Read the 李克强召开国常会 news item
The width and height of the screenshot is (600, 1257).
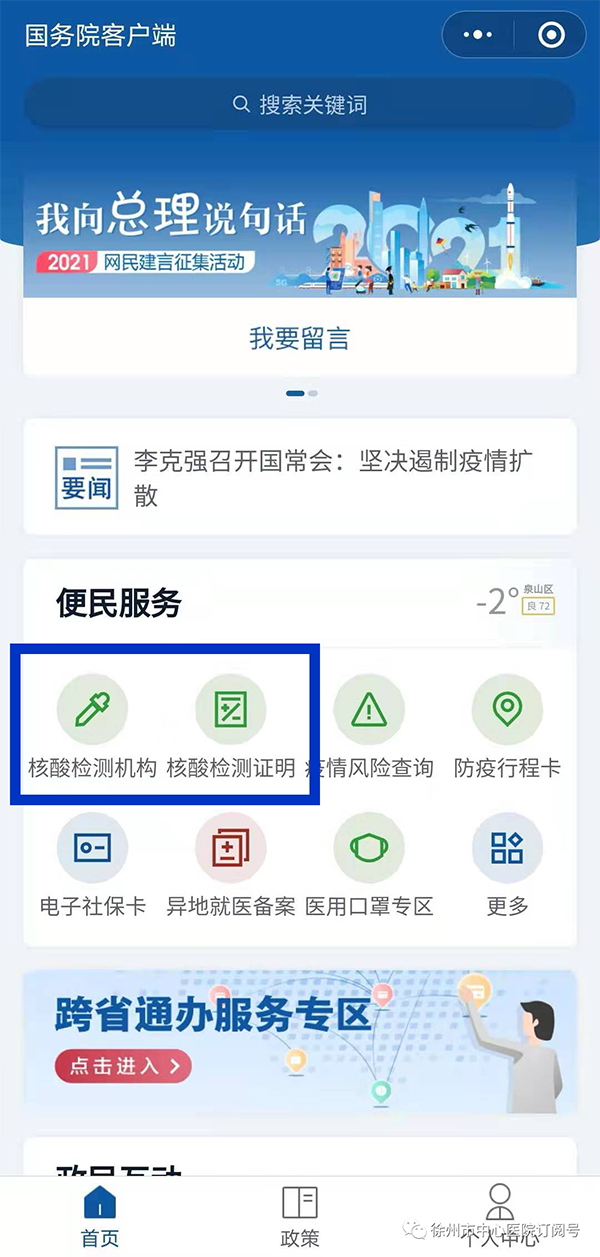coord(333,477)
